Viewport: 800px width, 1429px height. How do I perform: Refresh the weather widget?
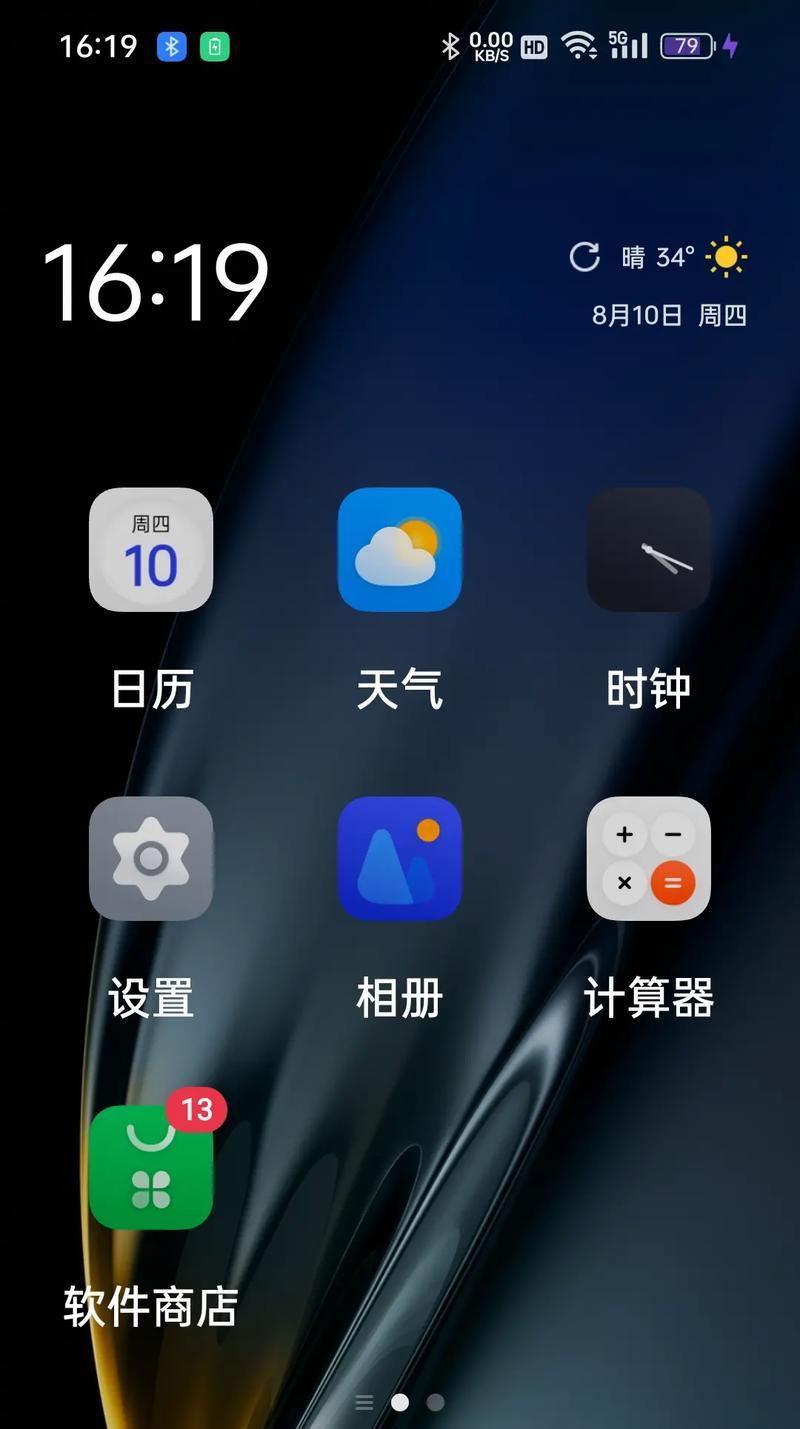point(585,257)
